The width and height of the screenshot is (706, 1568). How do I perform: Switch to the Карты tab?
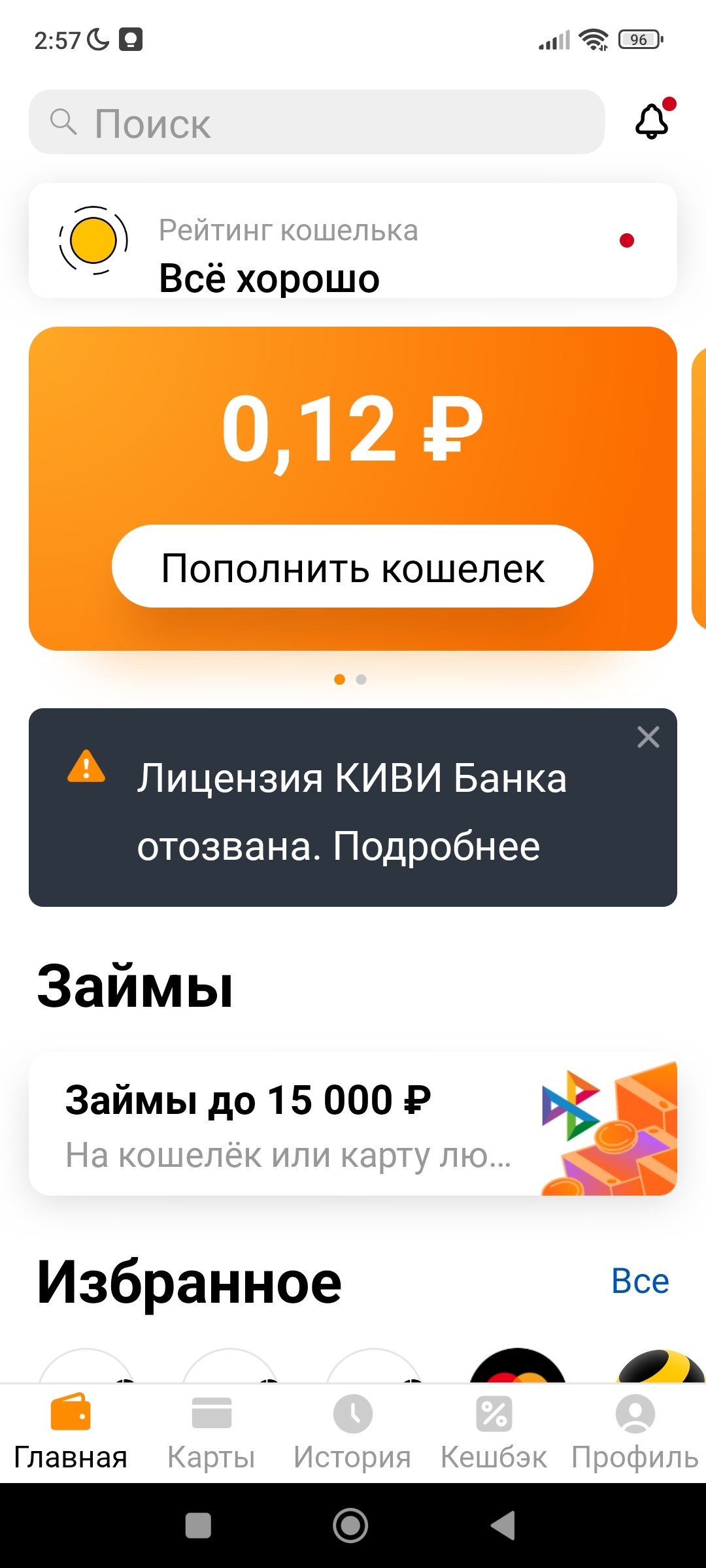[x=211, y=1431]
